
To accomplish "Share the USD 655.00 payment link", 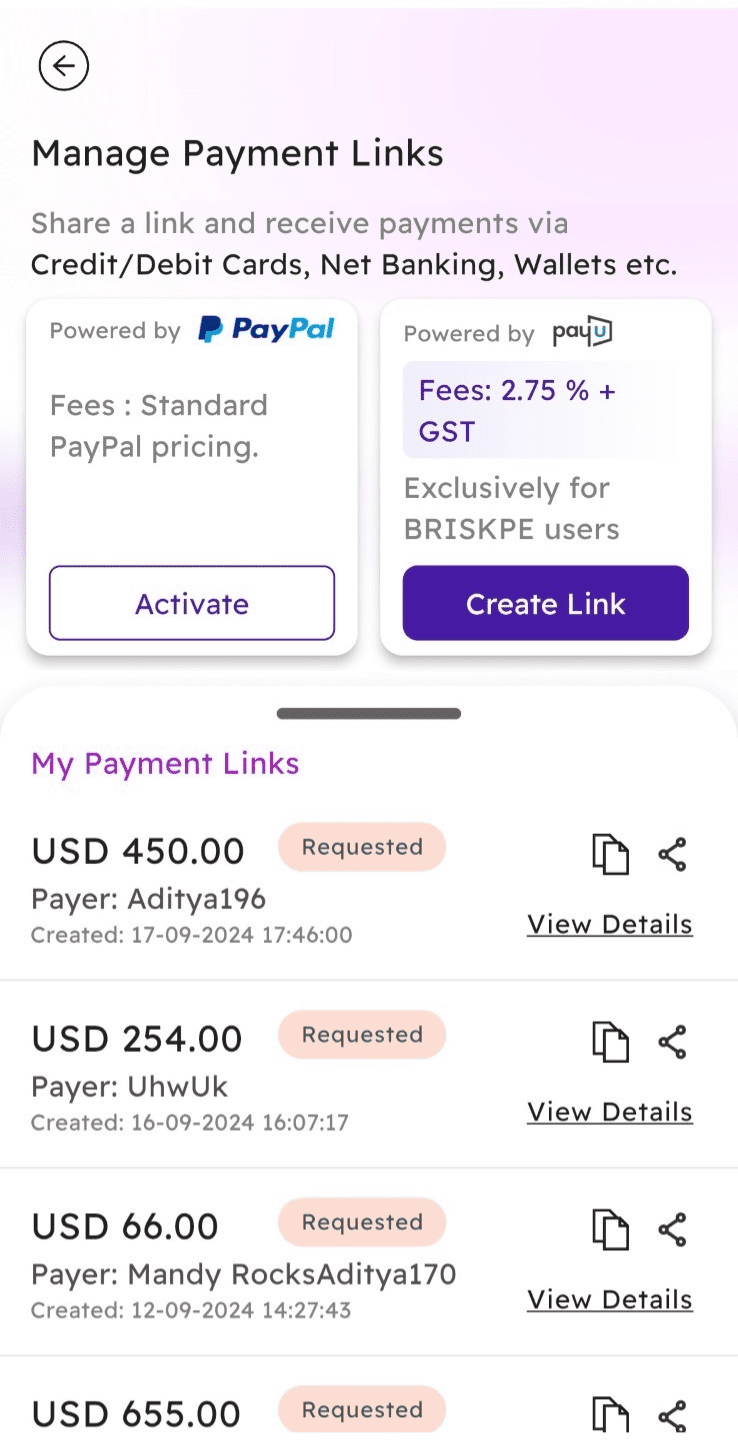I will coord(672,1415).
